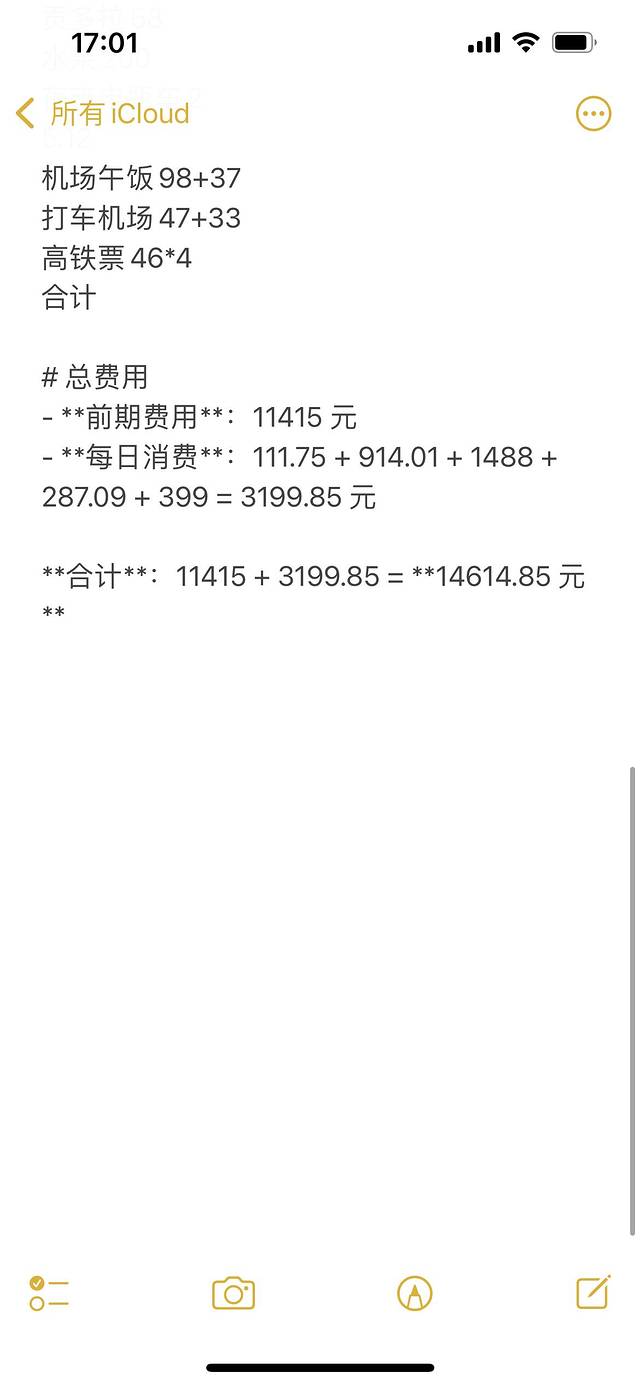Start markup drawing with the pen icon
640x1385 pixels.
414,1293
